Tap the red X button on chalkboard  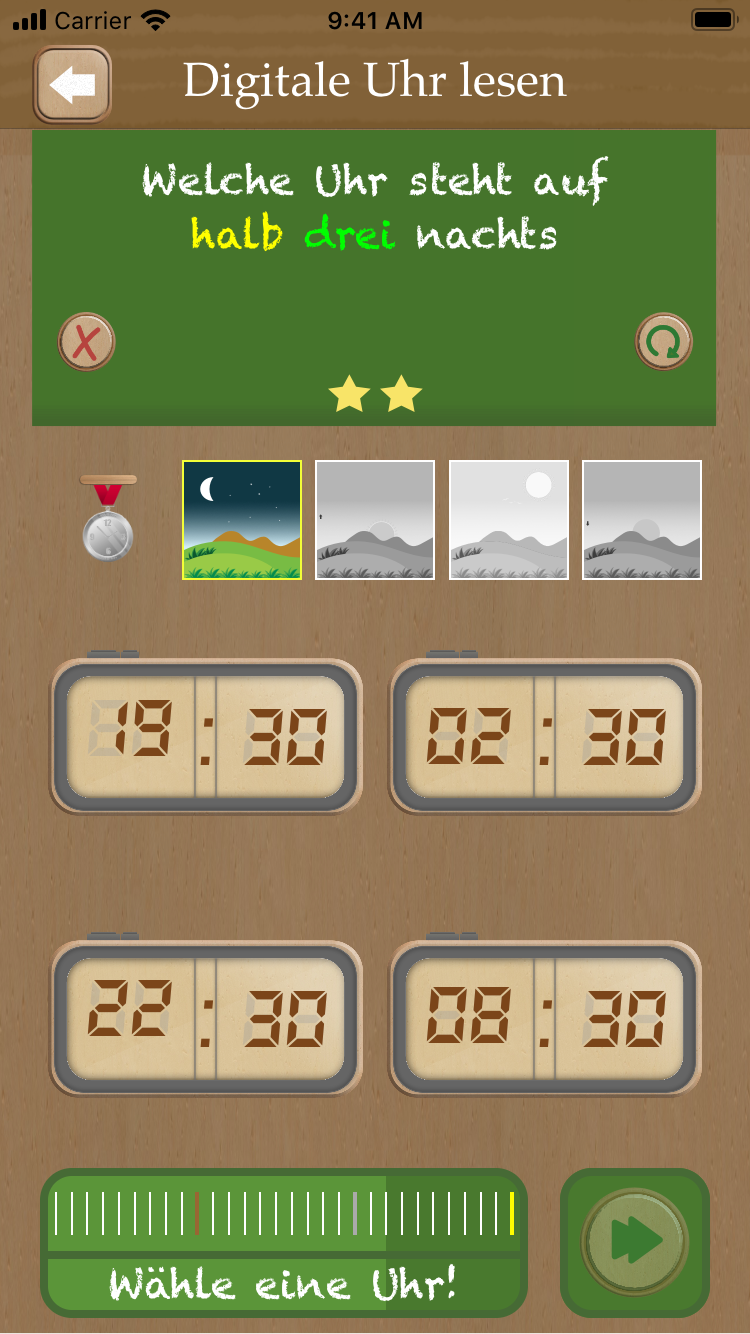87,342
